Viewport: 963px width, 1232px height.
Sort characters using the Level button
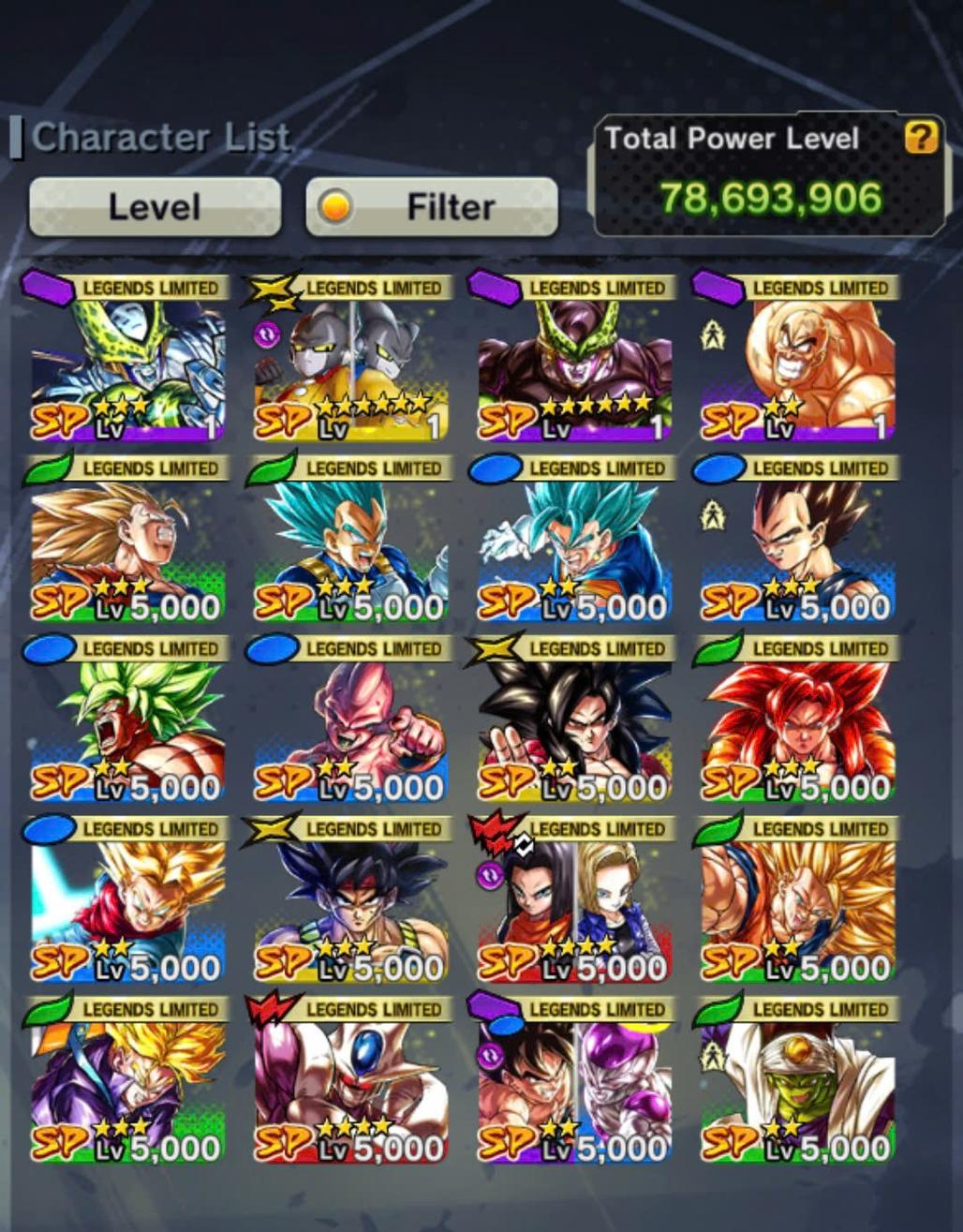pyautogui.click(x=155, y=206)
